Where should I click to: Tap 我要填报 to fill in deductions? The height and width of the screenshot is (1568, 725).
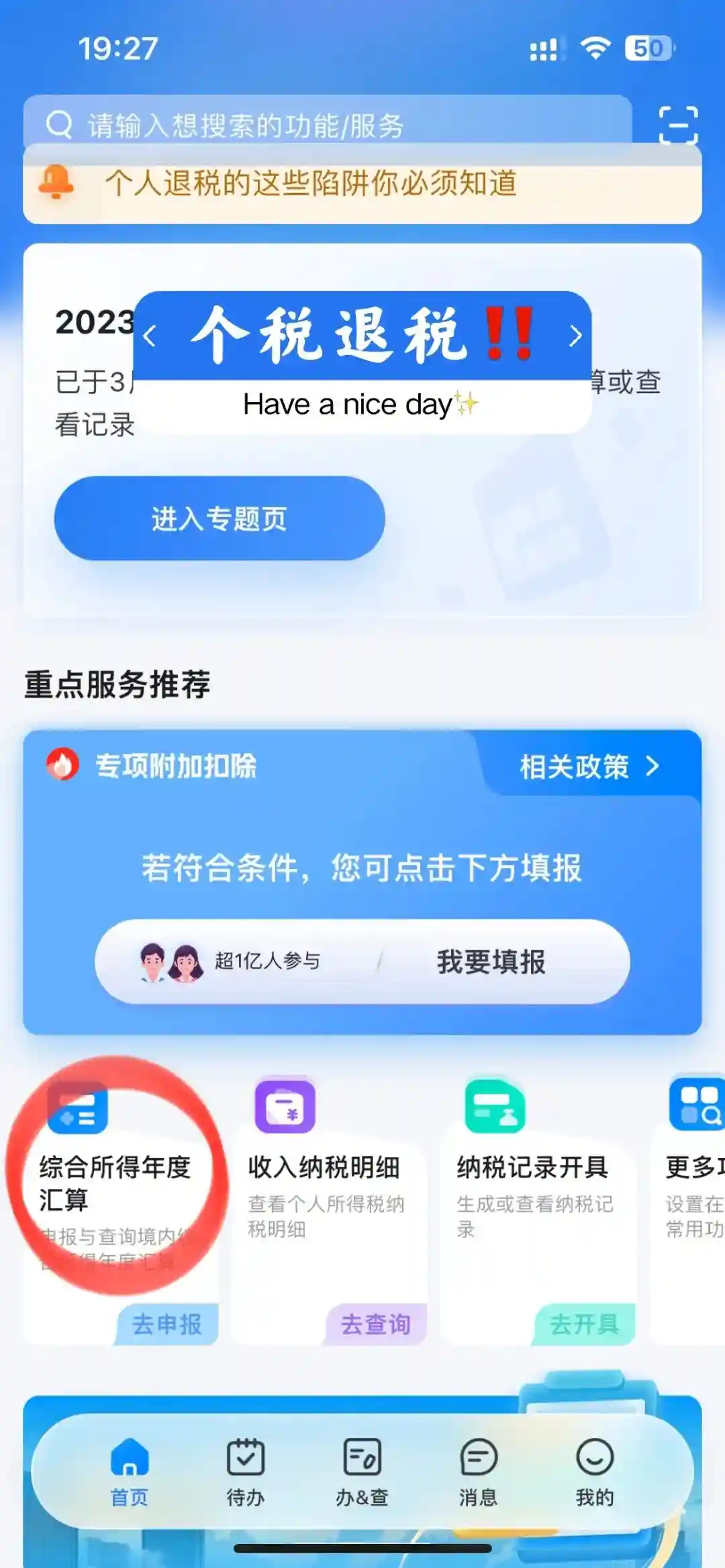(491, 961)
